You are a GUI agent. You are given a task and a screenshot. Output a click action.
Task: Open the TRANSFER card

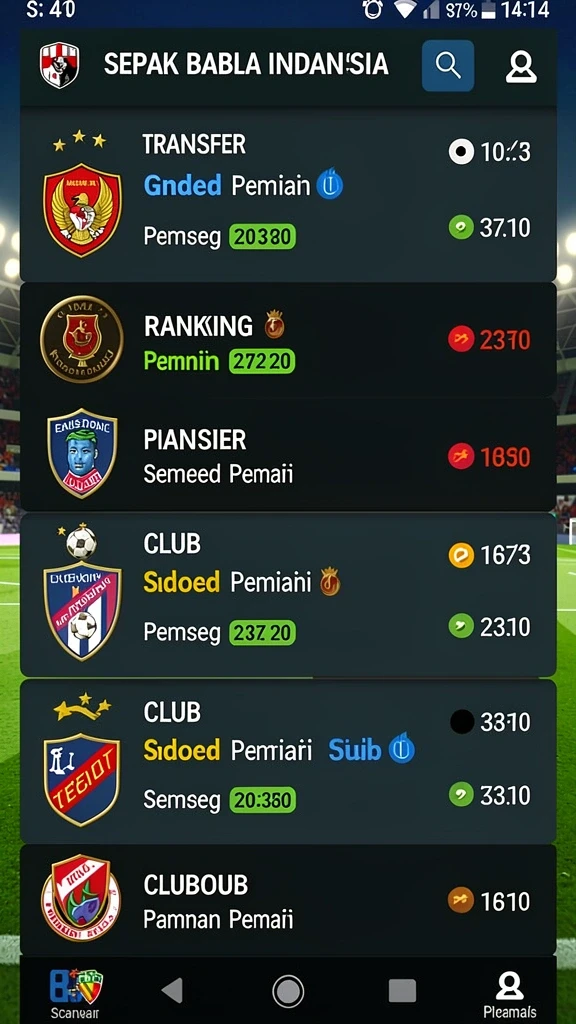[288, 197]
